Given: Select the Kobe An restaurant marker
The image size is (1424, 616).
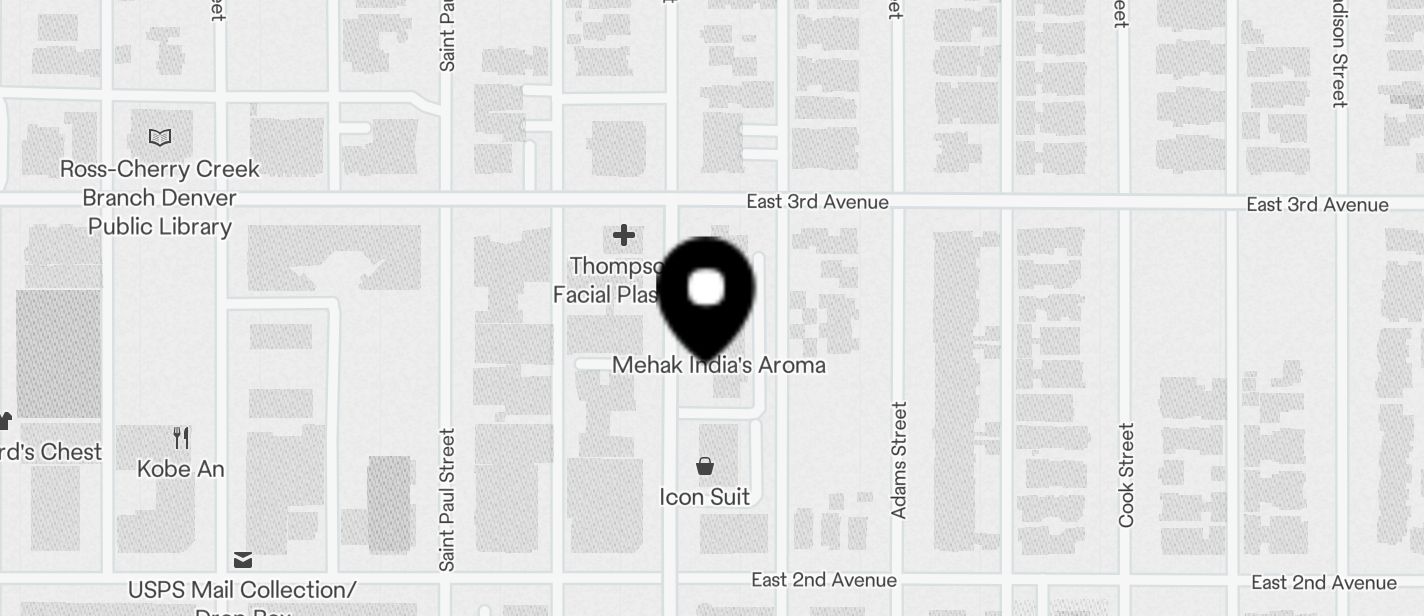Looking at the screenshot, I should (181, 438).
